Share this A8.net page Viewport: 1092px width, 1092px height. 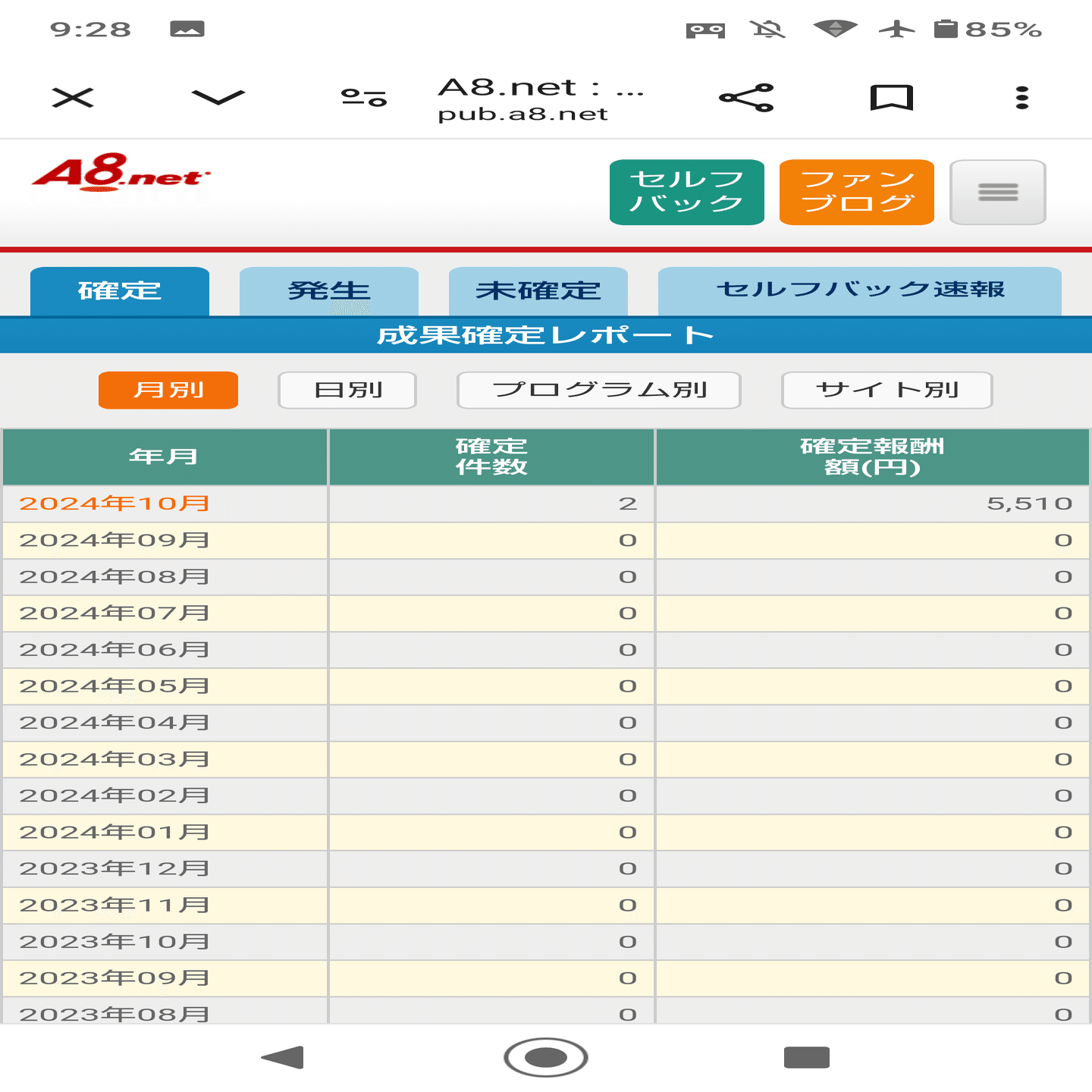click(x=746, y=98)
